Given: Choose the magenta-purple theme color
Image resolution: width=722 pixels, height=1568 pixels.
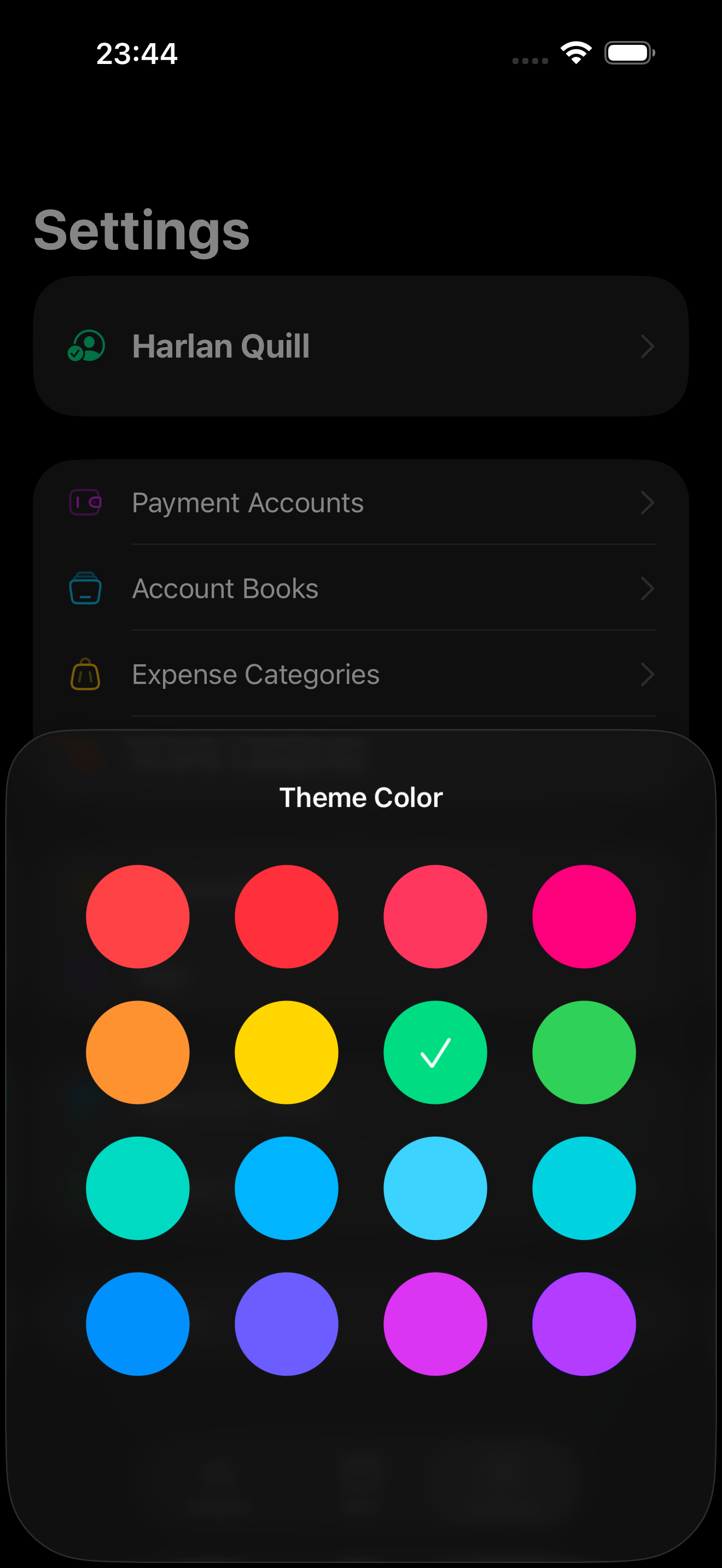Looking at the screenshot, I should [435, 1323].
